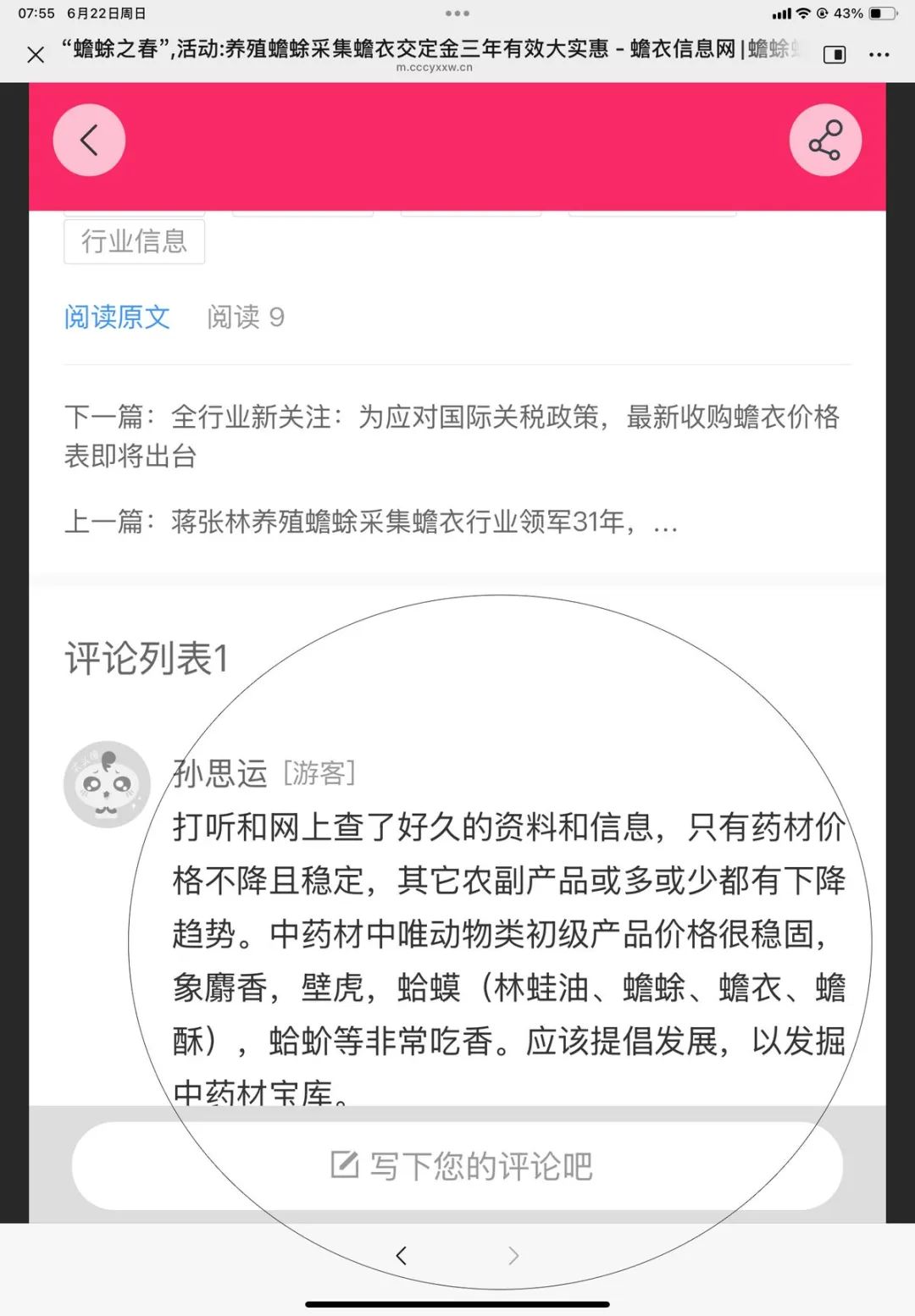Viewport: 915px width, 1316px height.
Task: Go back using the bottom browser arrow
Action: (402, 1256)
